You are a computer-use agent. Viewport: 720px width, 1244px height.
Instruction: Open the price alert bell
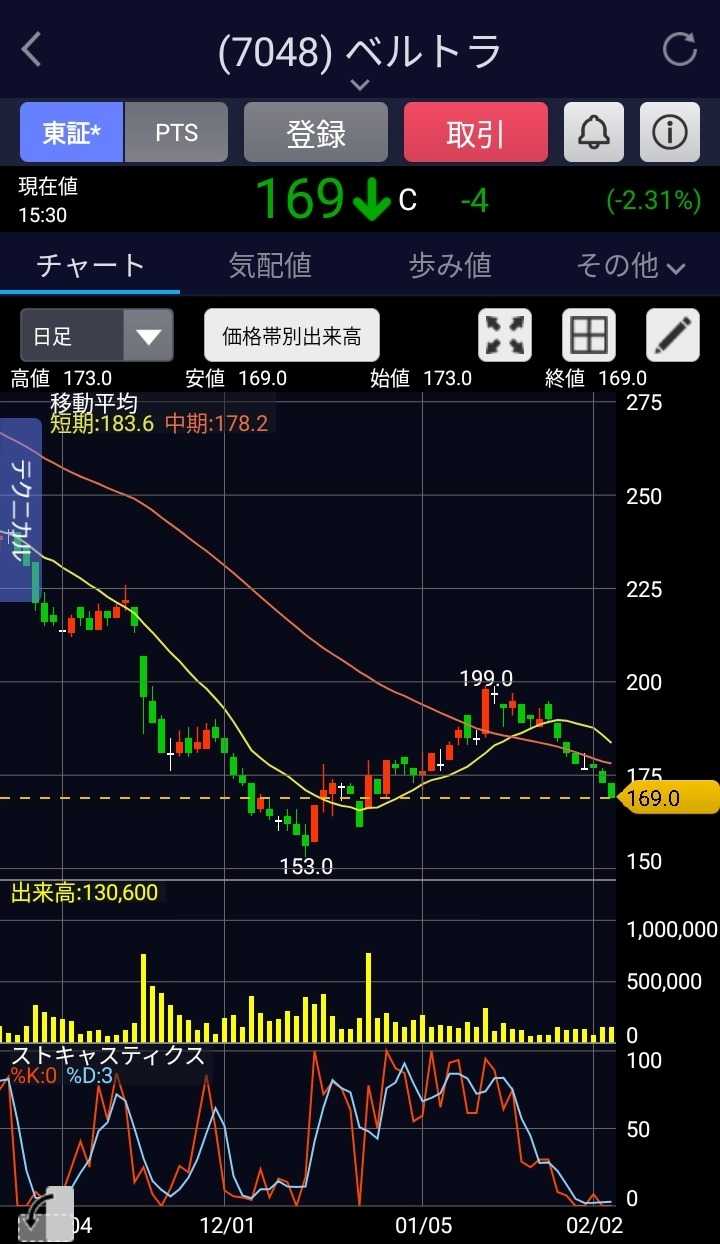(594, 132)
